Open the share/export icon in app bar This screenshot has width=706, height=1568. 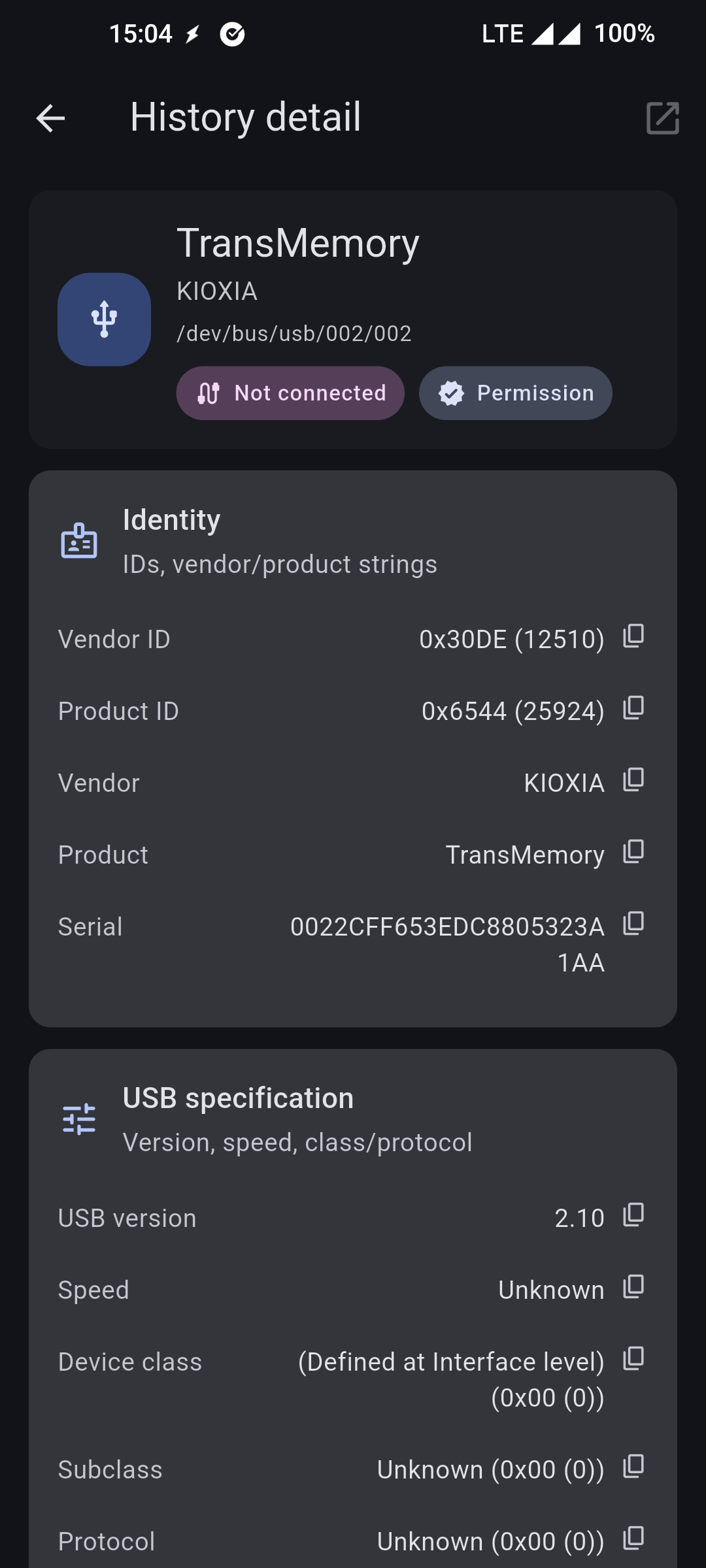click(x=662, y=118)
